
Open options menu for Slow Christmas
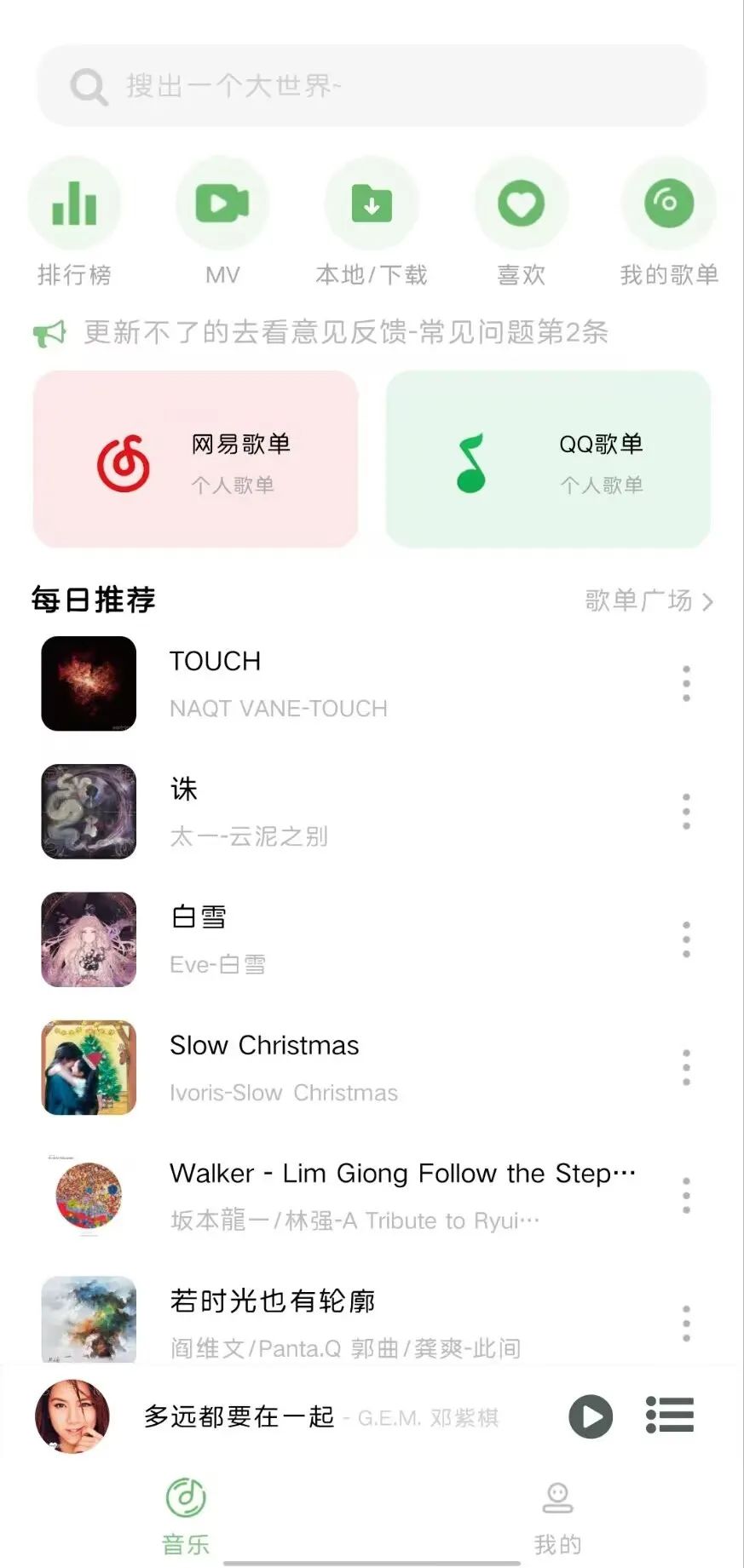[686, 1067]
